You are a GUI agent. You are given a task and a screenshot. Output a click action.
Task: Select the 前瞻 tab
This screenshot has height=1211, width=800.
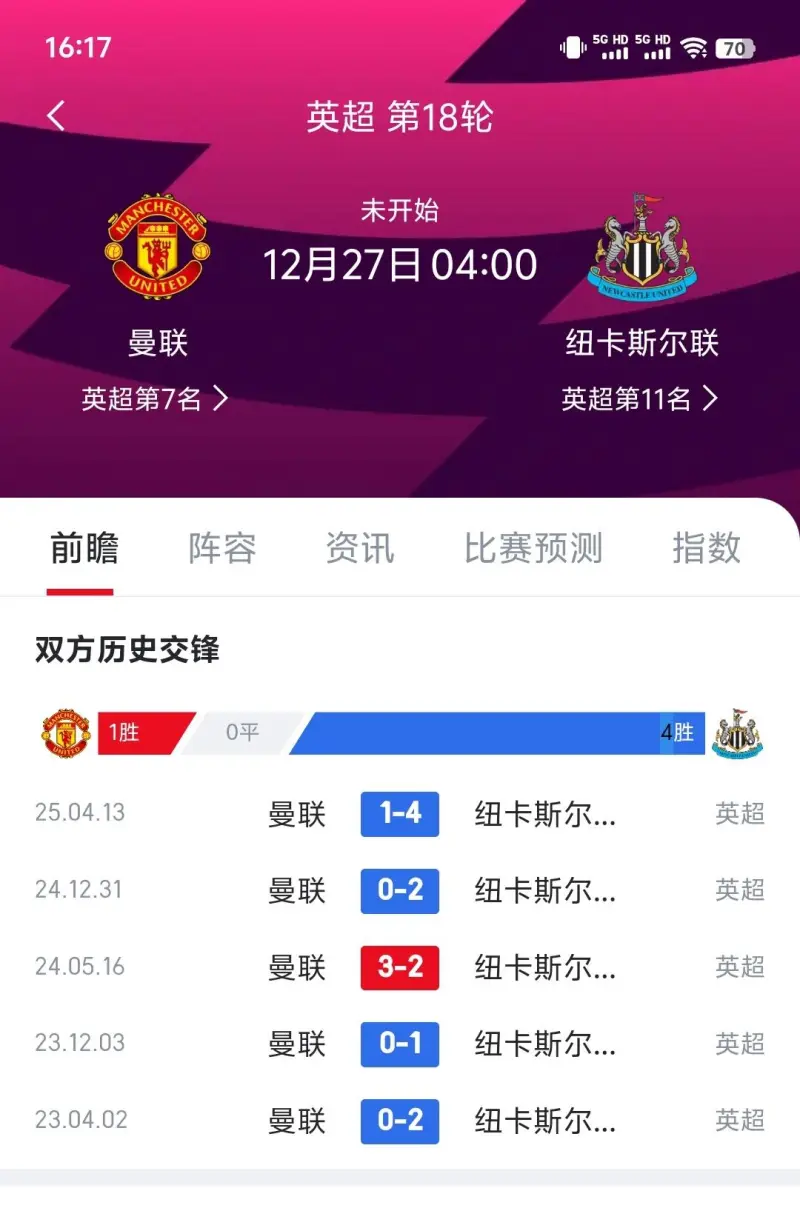(x=84, y=548)
